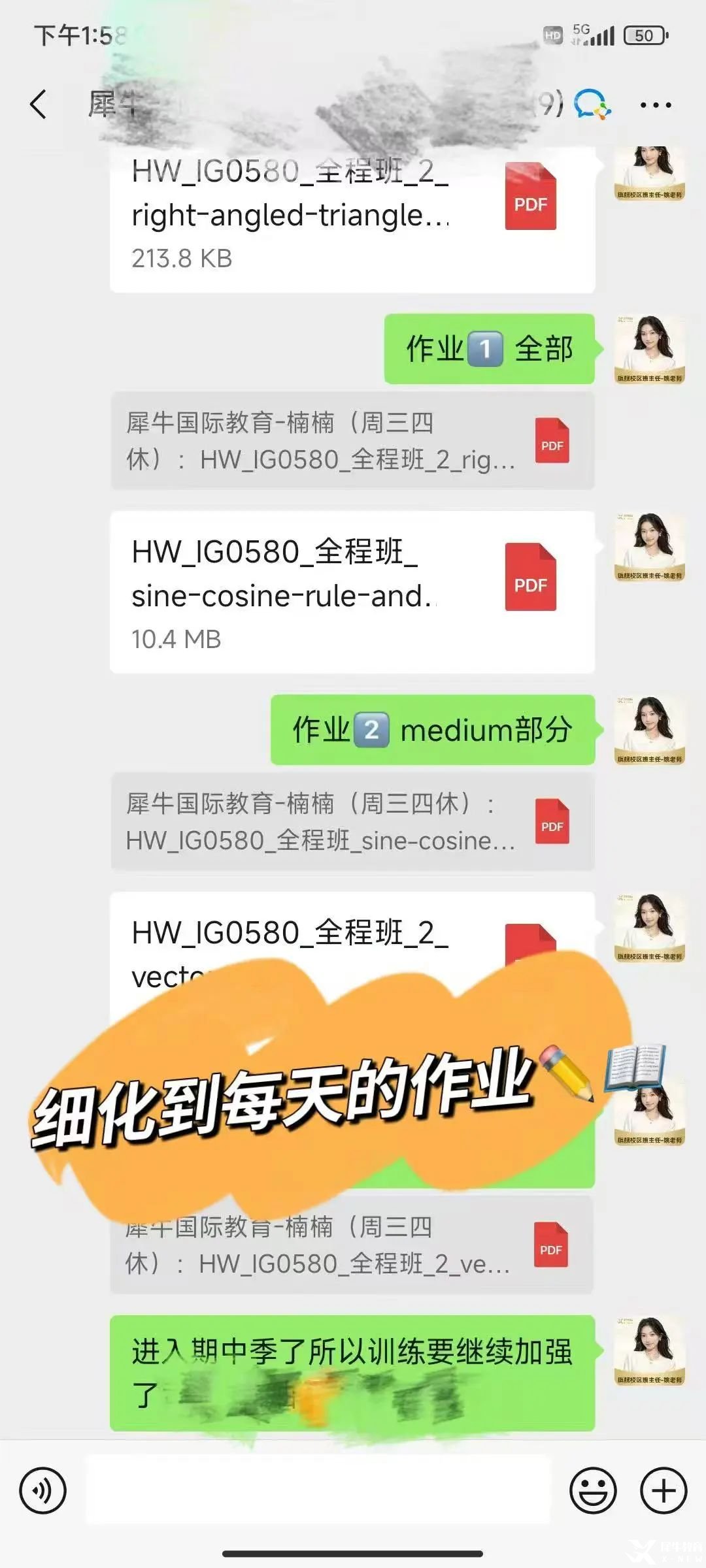The width and height of the screenshot is (706, 1568).
Task: Open the sender's avatar beside '作业1 全部'
Action: pos(650,349)
